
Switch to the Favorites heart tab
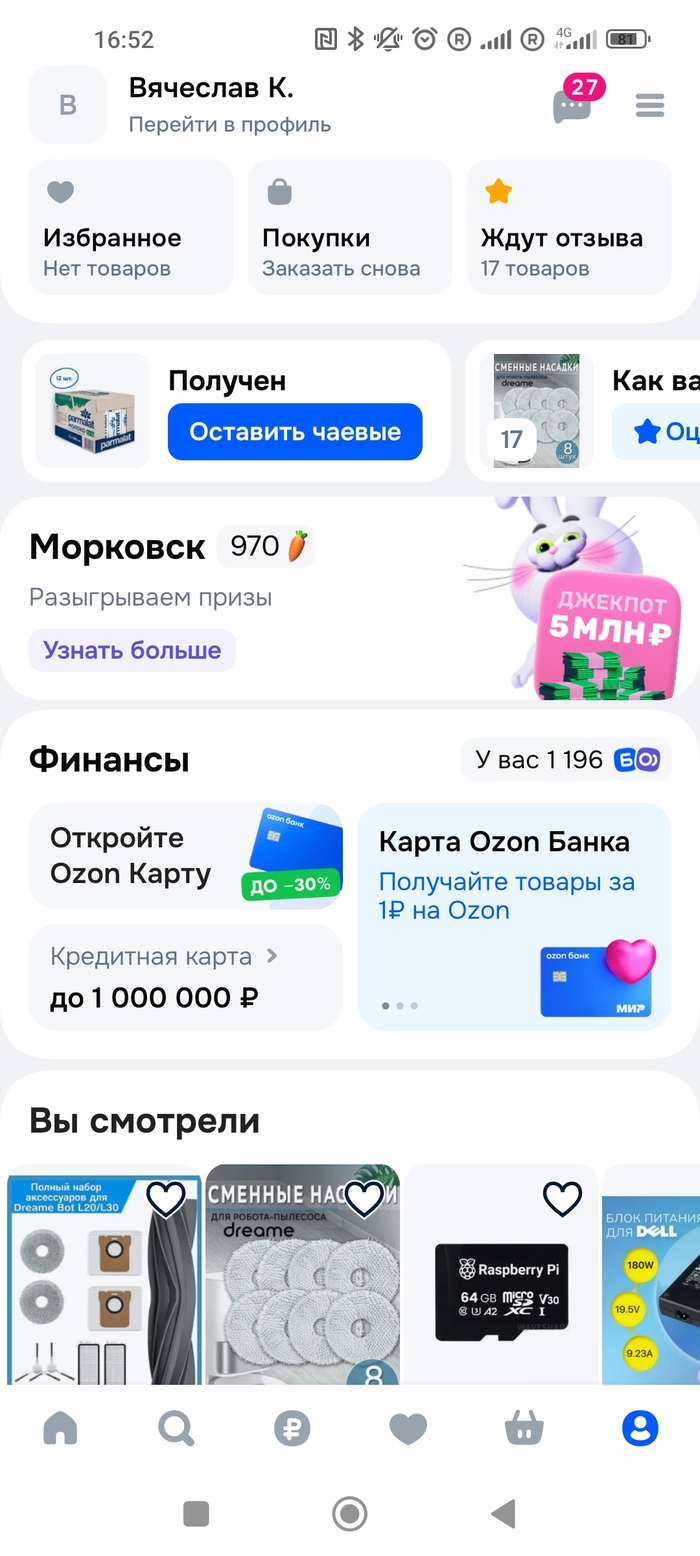[x=407, y=1429]
